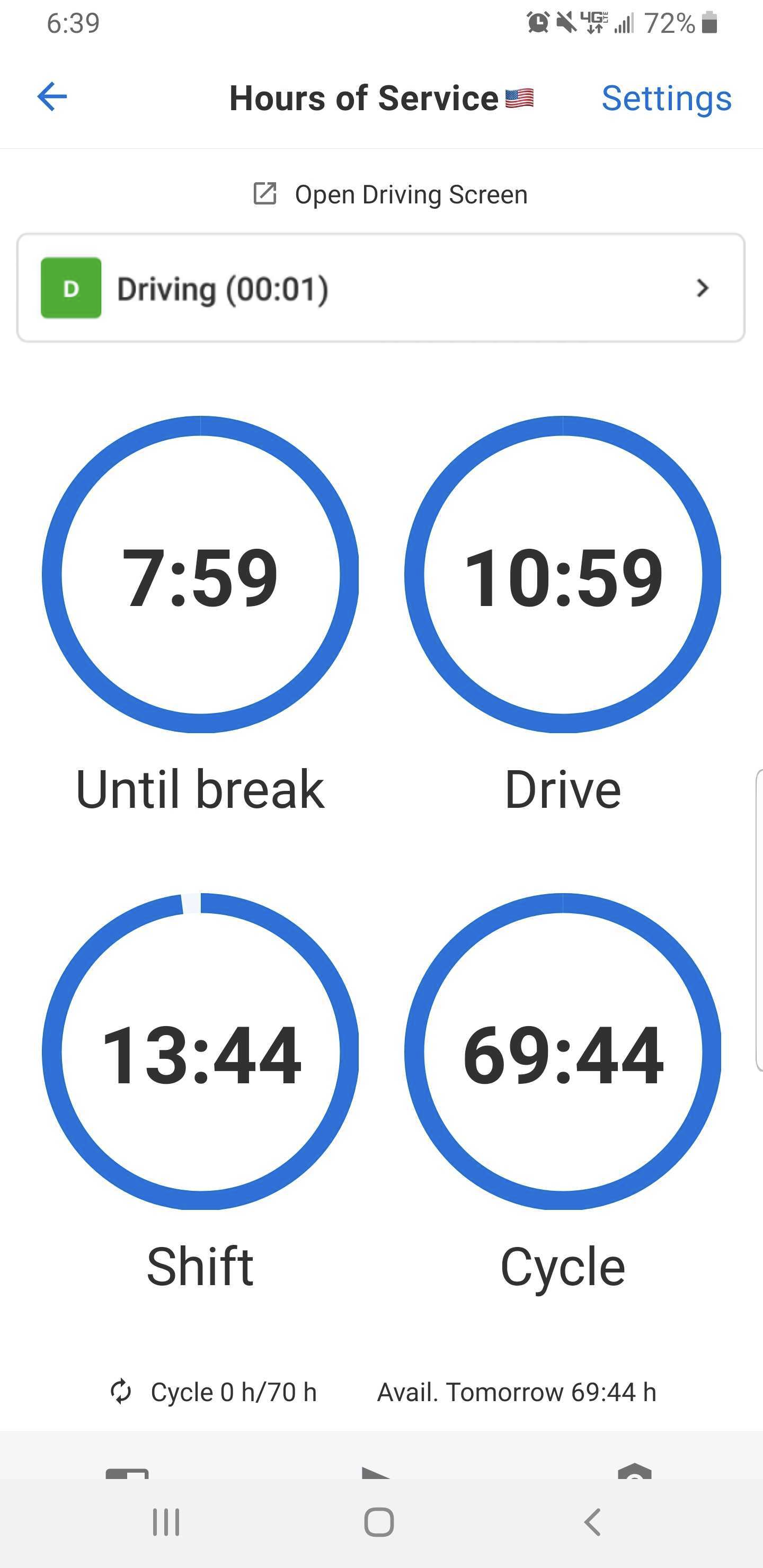Tap the system home button
Screen dimensions: 763x1568
(x=379, y=1522)
